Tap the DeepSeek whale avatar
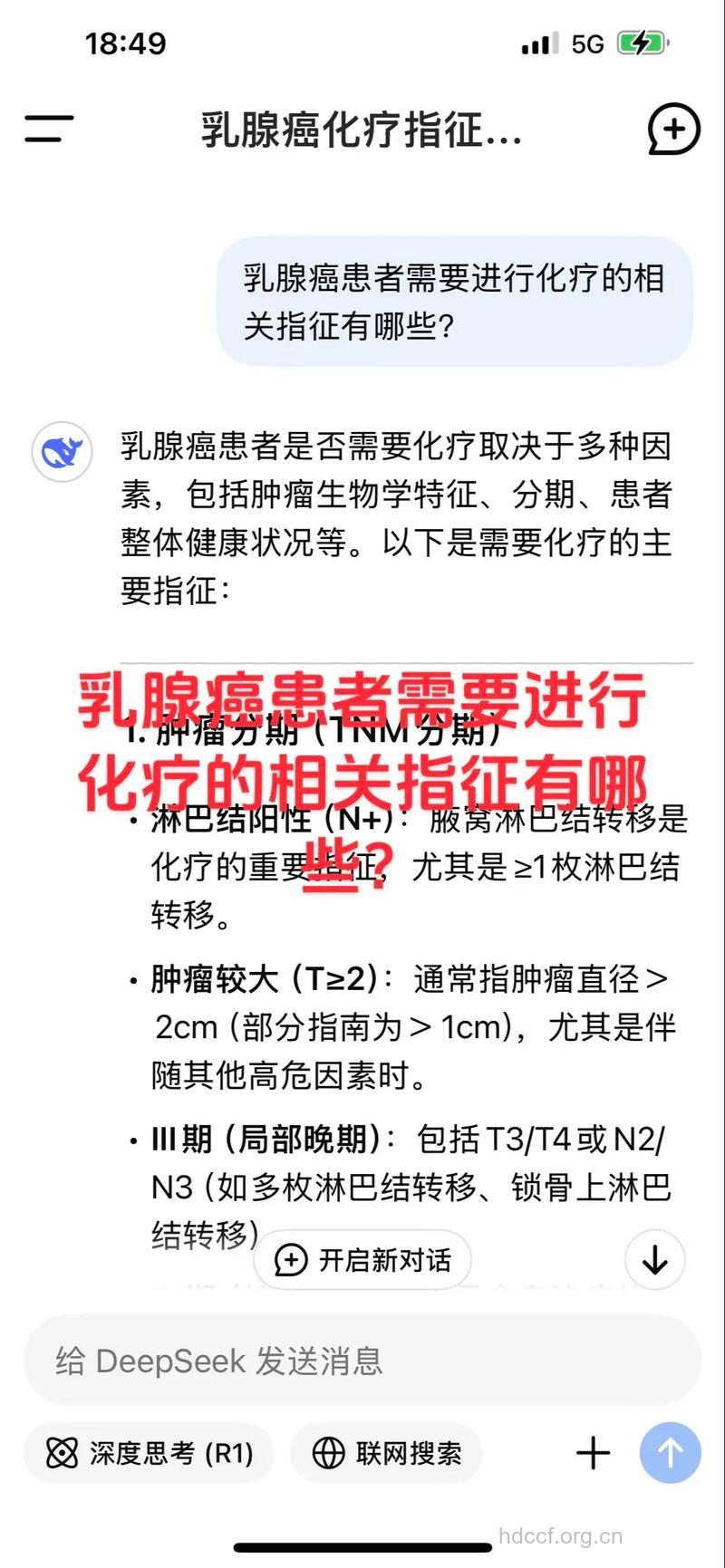725x1568 pixels. coord(61,451)
